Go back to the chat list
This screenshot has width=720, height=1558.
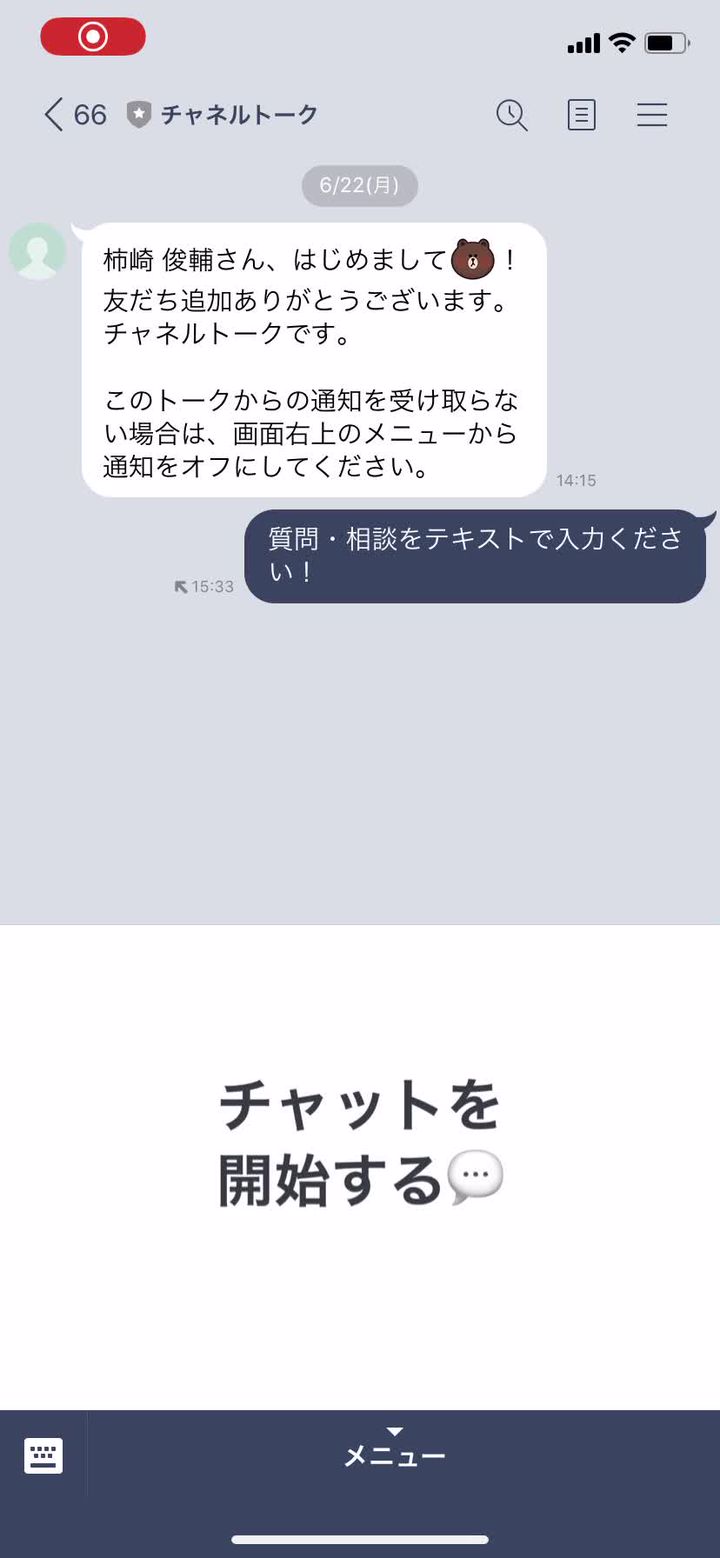click(x=55, y=115)
